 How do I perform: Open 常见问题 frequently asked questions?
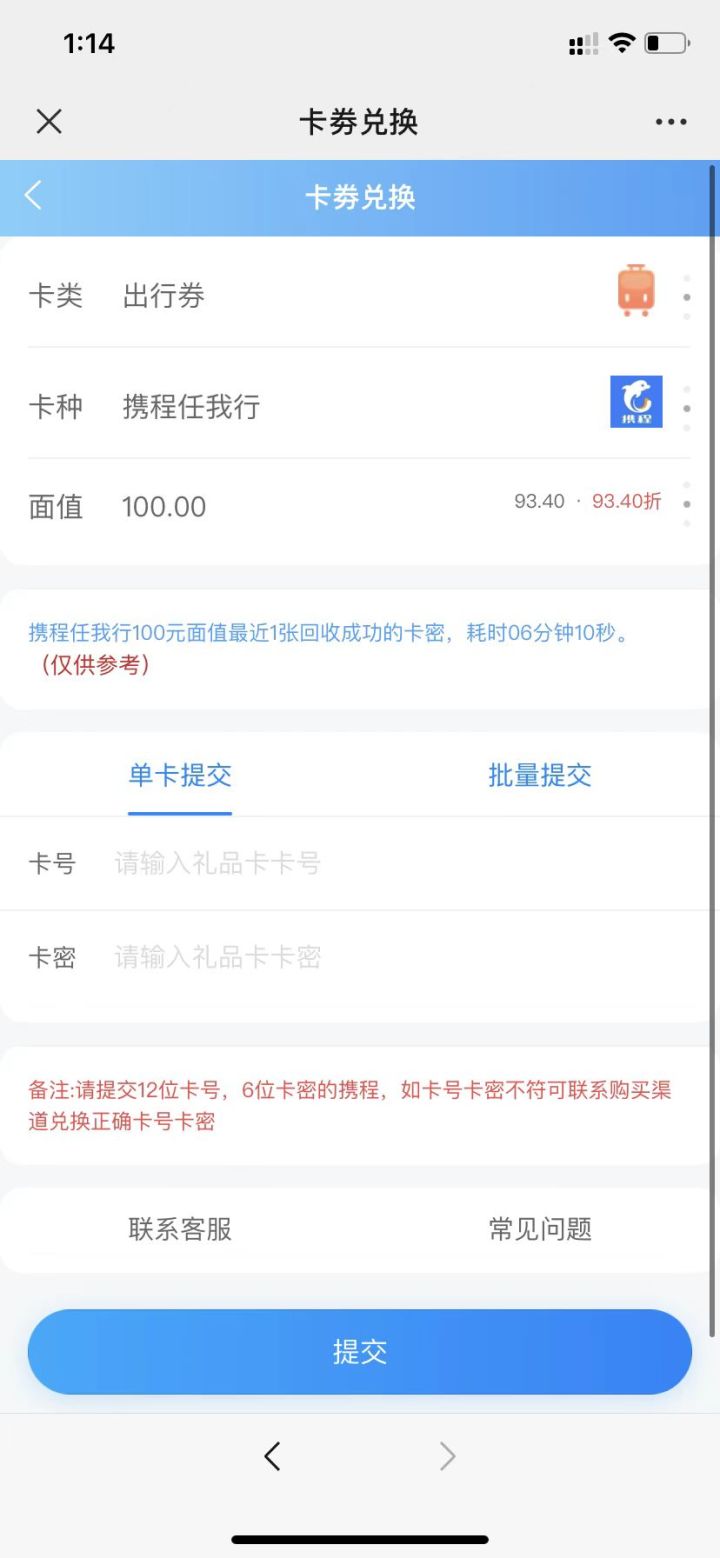[x=539, y=1229]
